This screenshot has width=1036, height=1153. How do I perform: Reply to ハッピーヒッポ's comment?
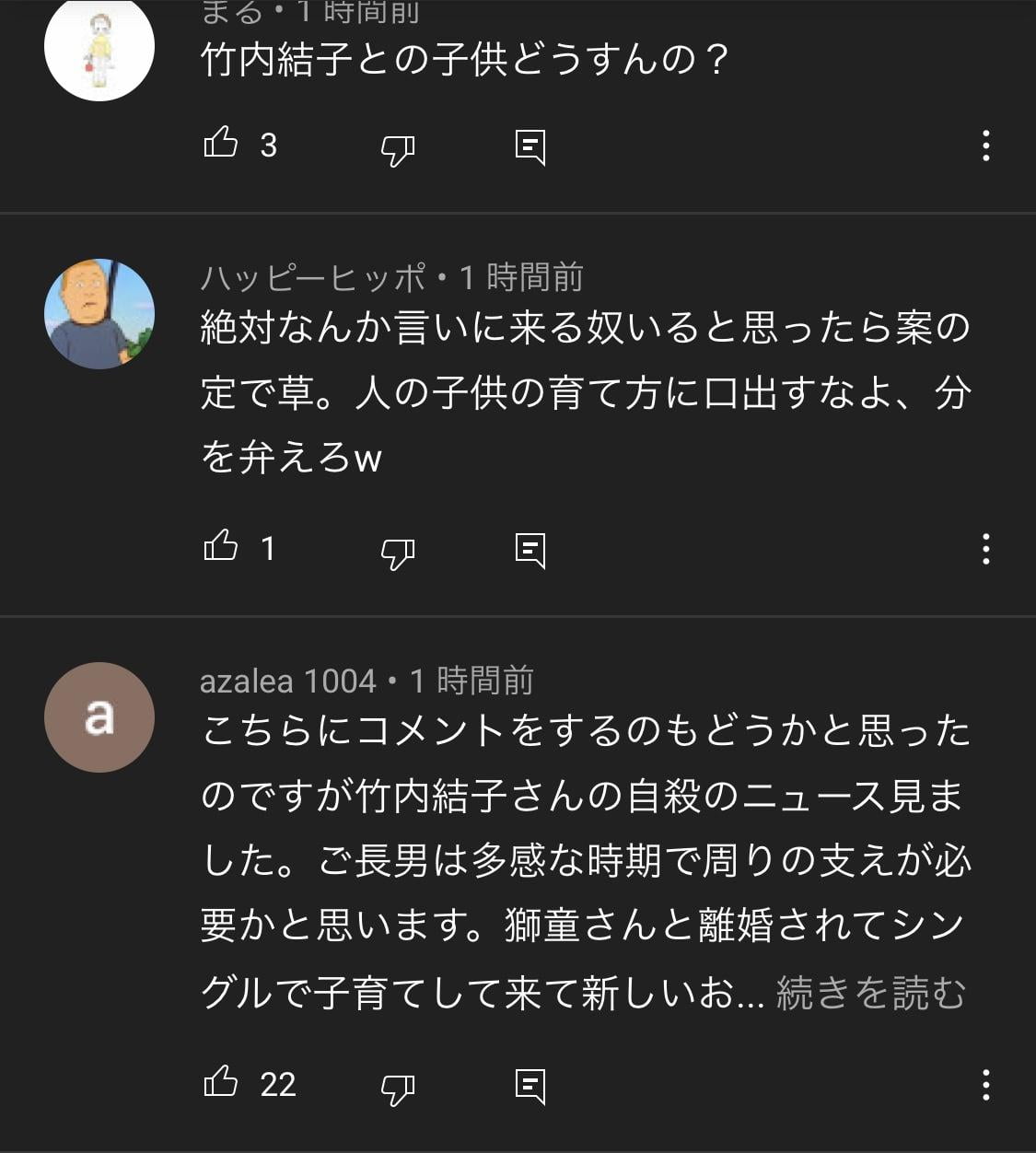[x=530, y=550]
